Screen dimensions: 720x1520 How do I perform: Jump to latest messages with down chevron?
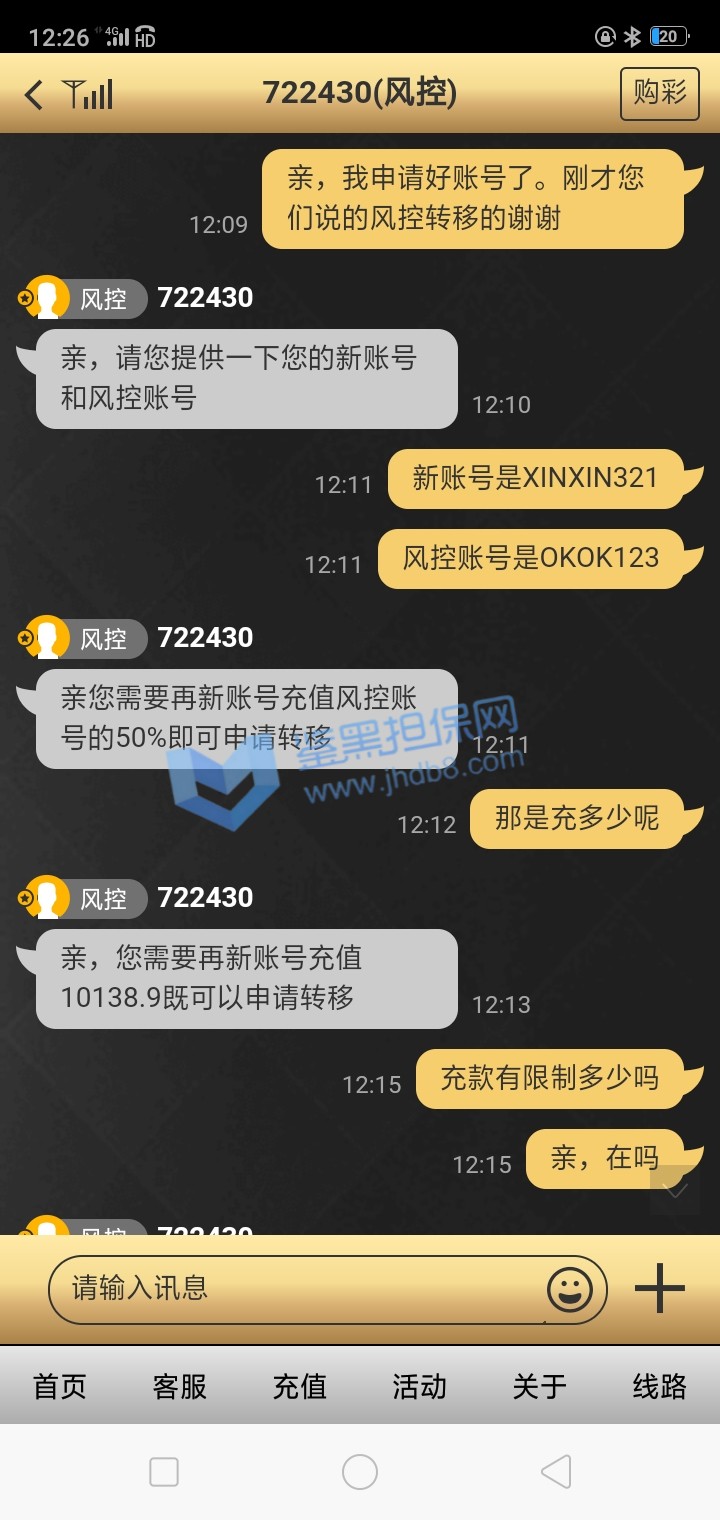676,1190
